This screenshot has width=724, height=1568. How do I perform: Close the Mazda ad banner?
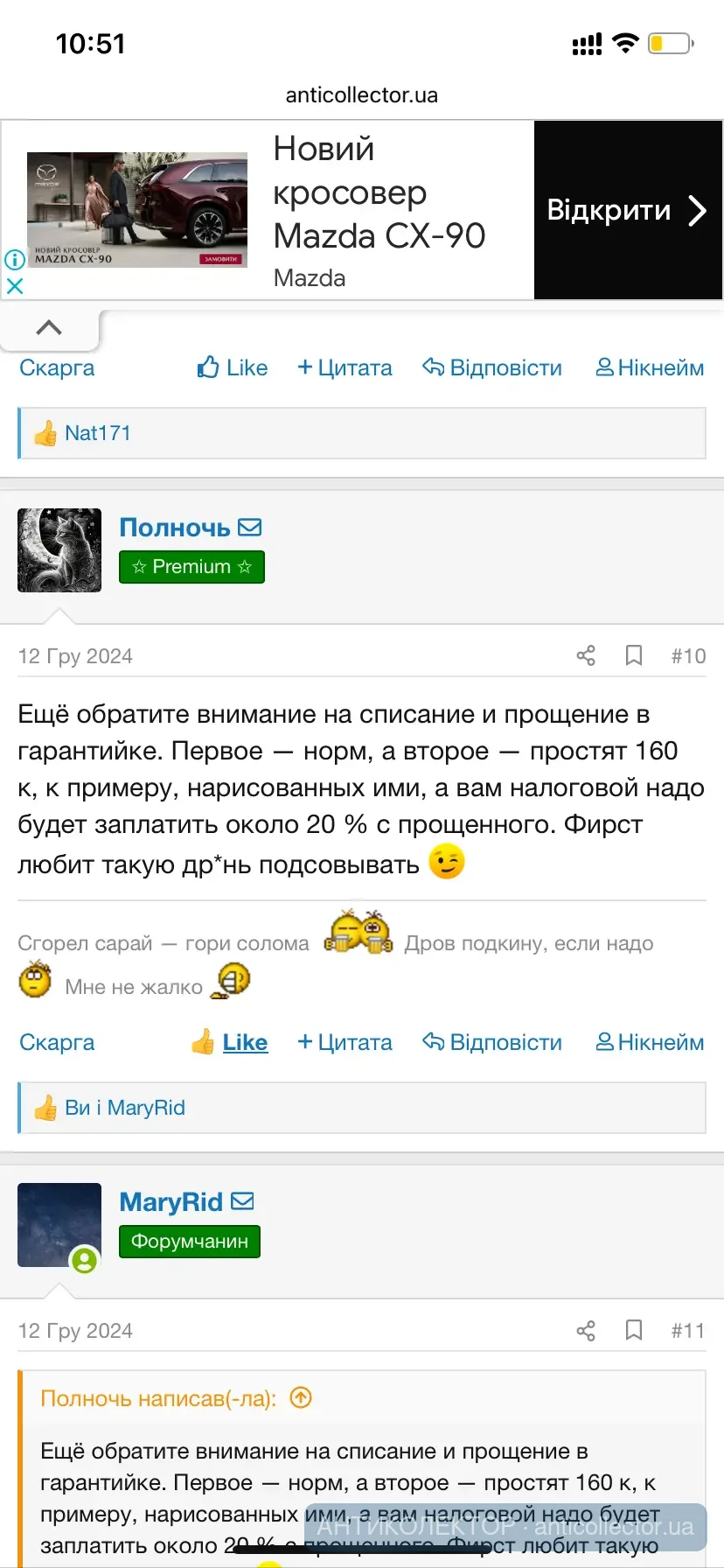(x=15, y=286)
